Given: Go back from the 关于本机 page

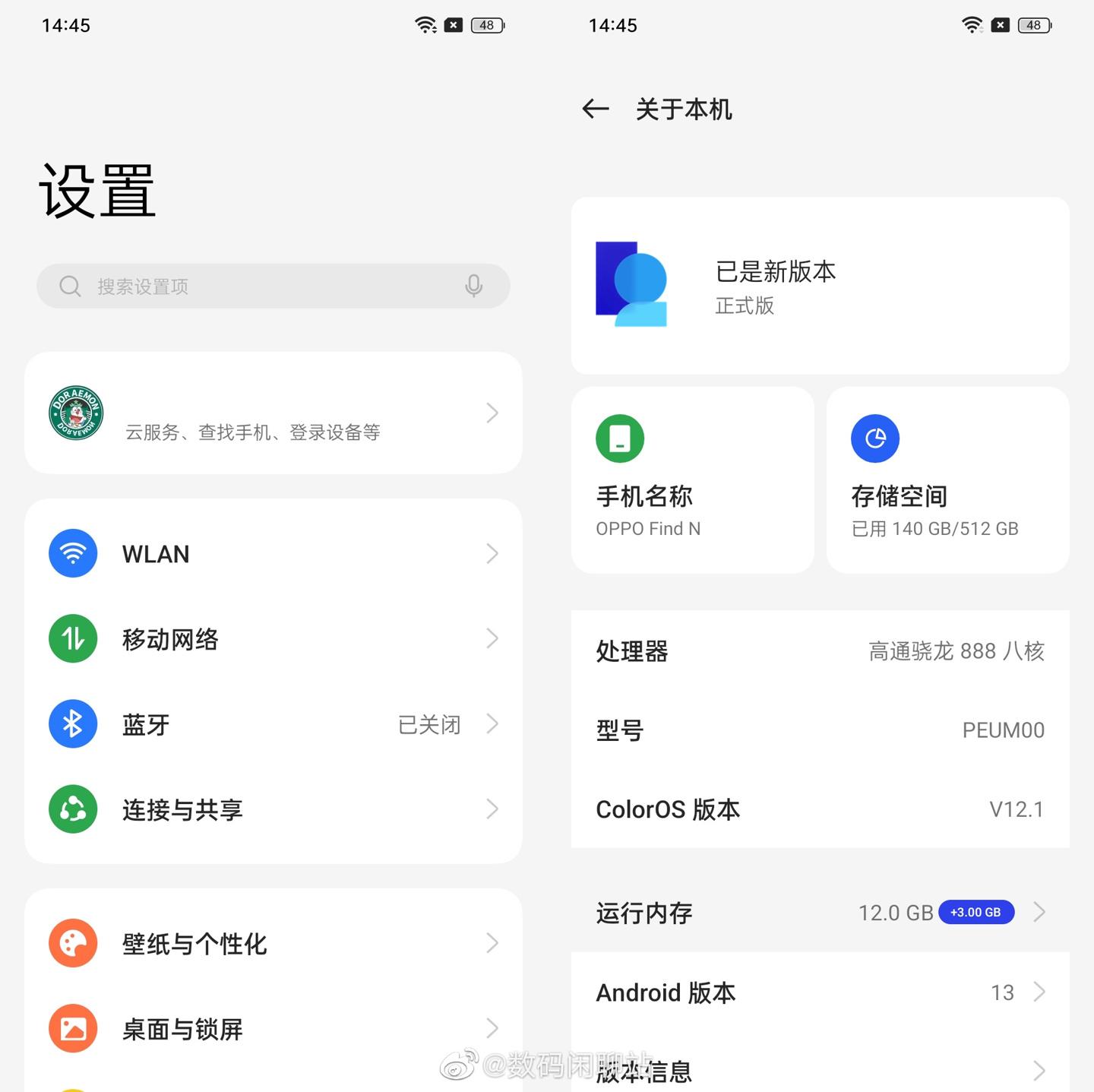Looking at the screenshot, I should (596, 109).
